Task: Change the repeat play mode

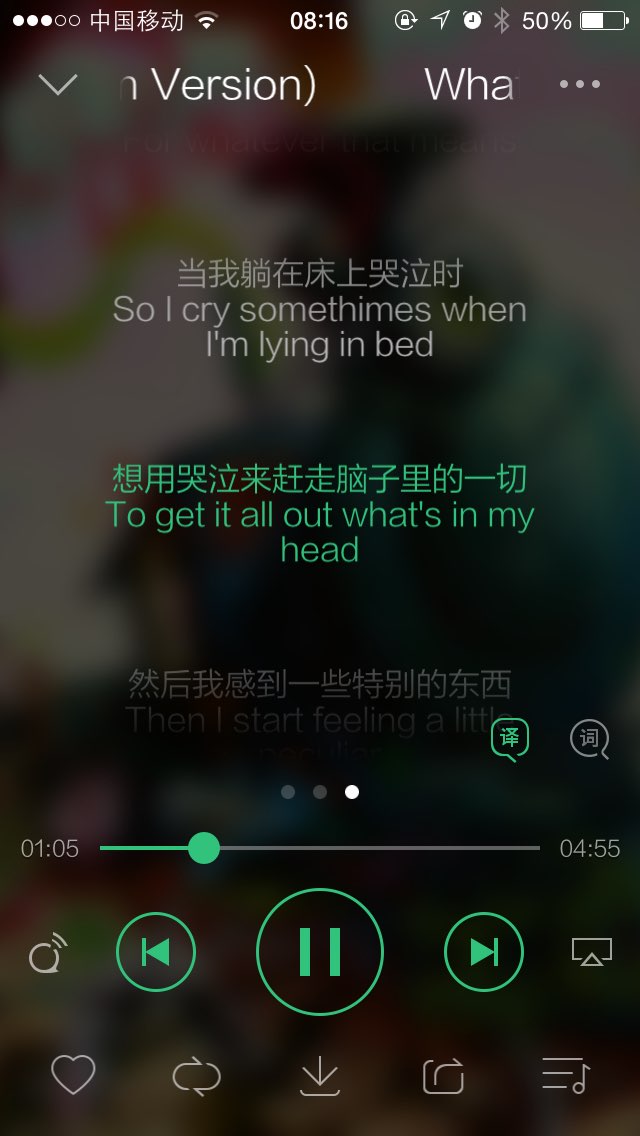Action: point(196,1076)
